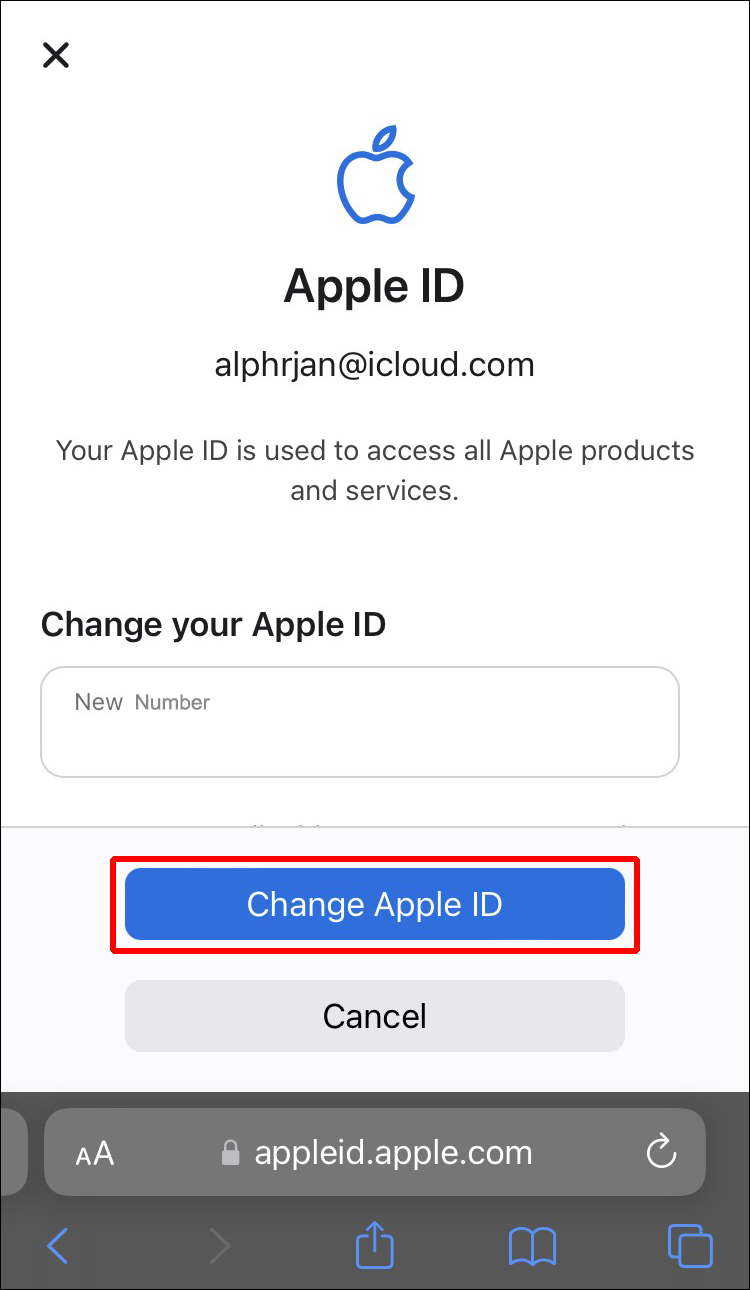Reload the appleid.apple.com page
This screenshot has height=1290, width=750.
(x=661, y=1153)
